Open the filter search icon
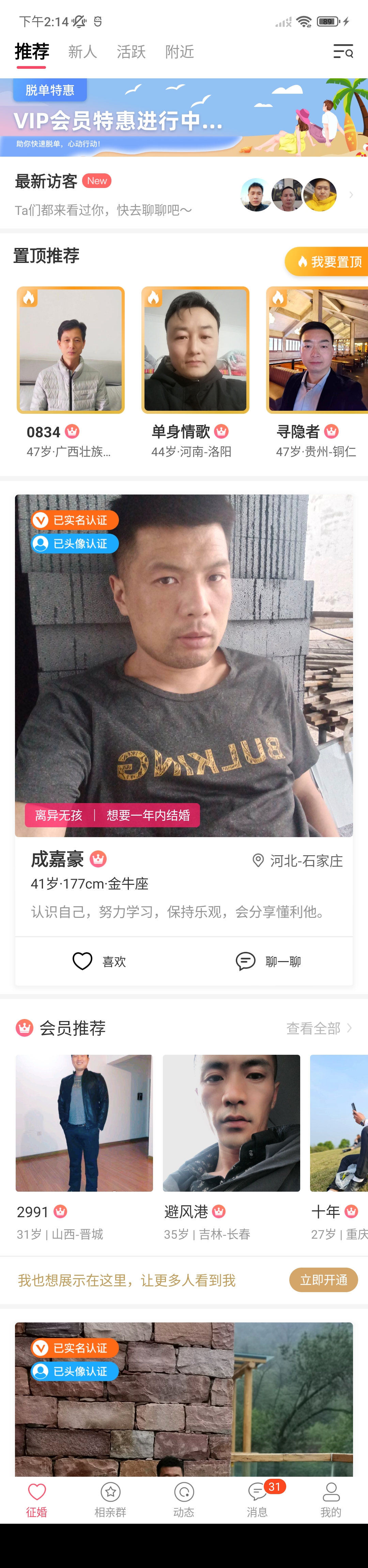 coord(343,52)
